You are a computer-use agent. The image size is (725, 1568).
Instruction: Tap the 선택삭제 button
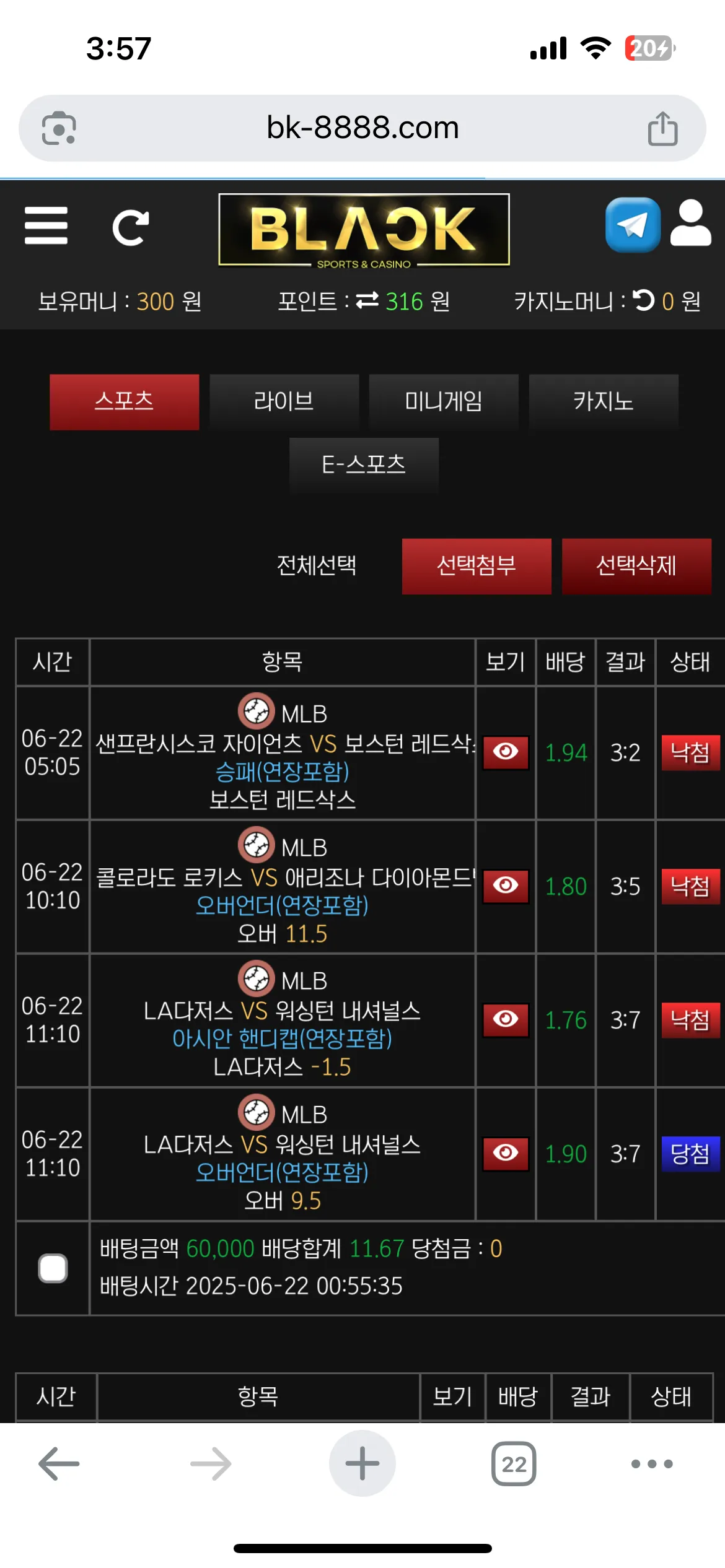[x=636, y=566]
